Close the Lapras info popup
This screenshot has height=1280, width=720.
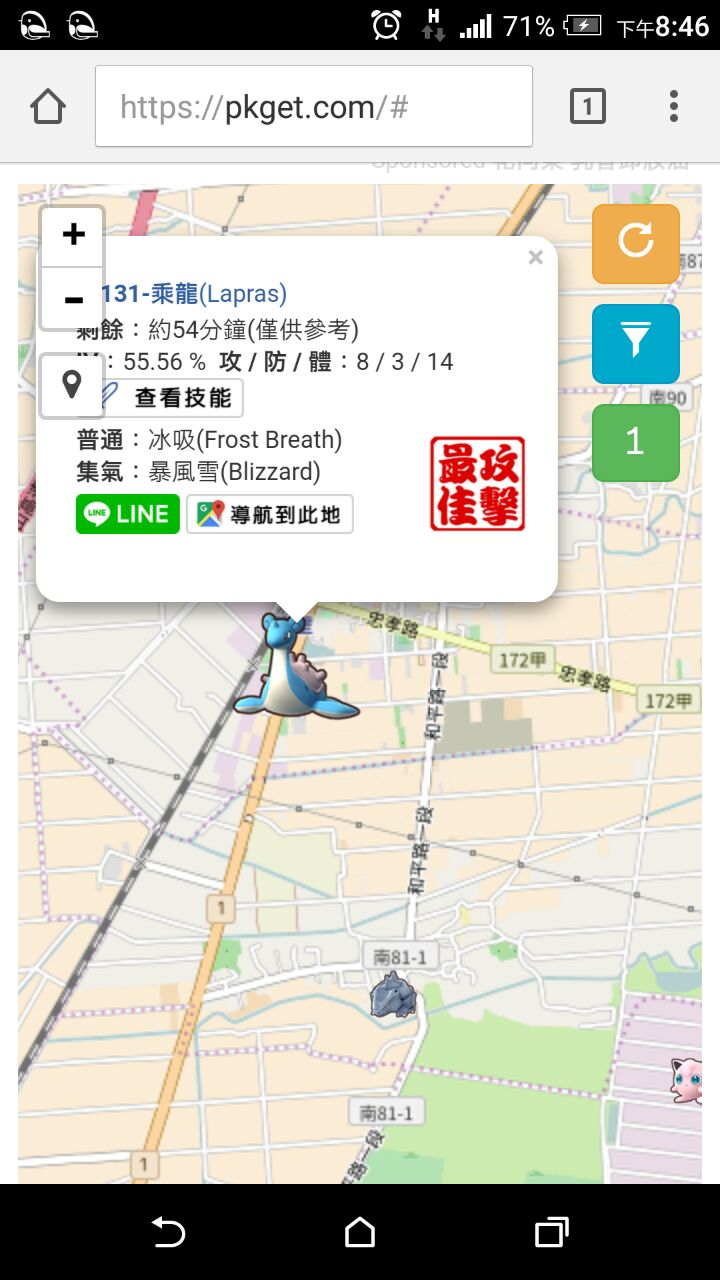point(536,258)
